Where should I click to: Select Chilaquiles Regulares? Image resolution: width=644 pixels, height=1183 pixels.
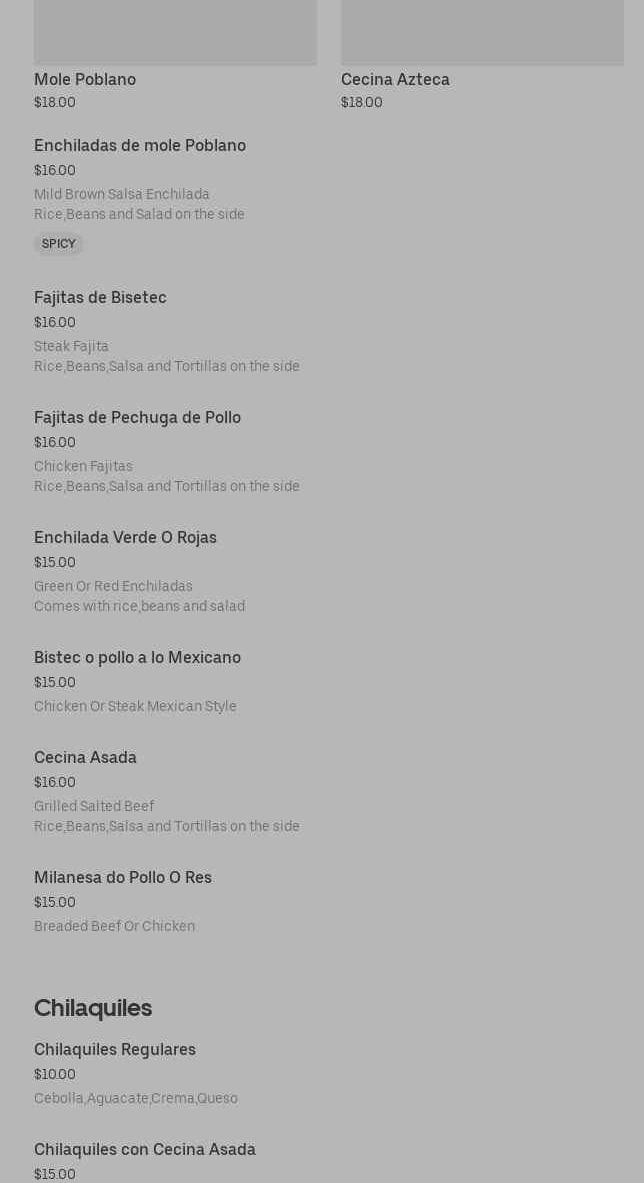[x=115, y=1050]
